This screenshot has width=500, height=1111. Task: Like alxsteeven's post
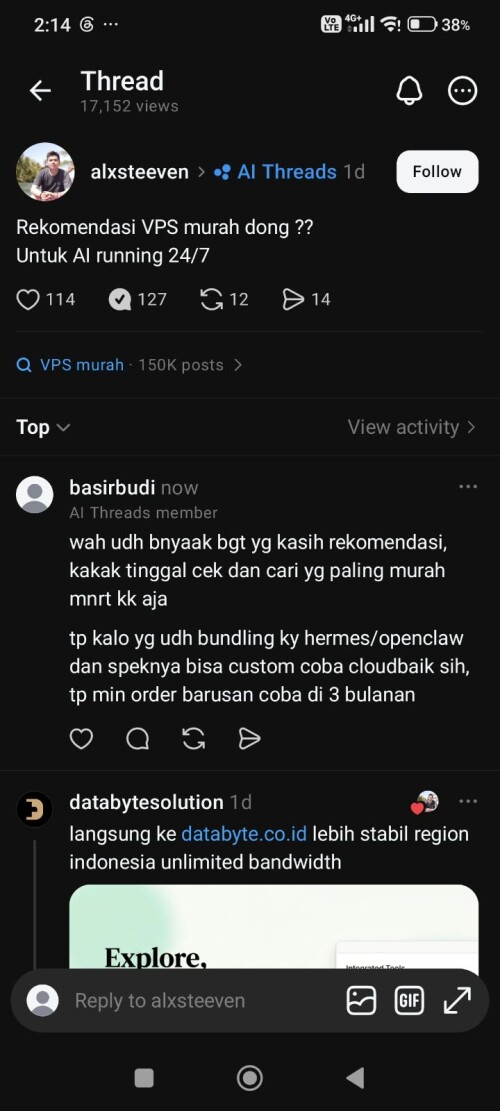(28, 300)
